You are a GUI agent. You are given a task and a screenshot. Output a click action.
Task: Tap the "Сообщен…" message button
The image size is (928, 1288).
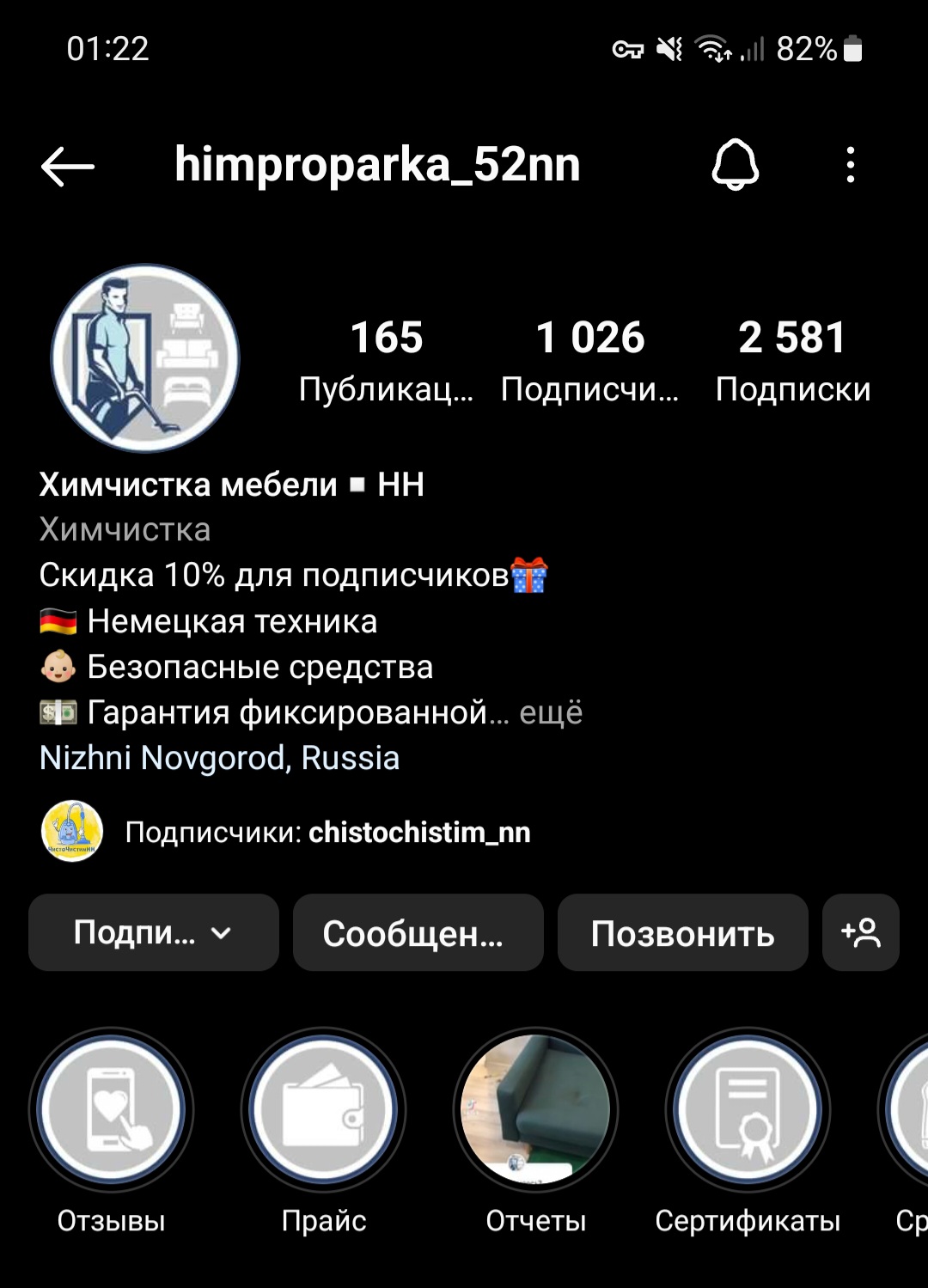(x=418, y=932)
